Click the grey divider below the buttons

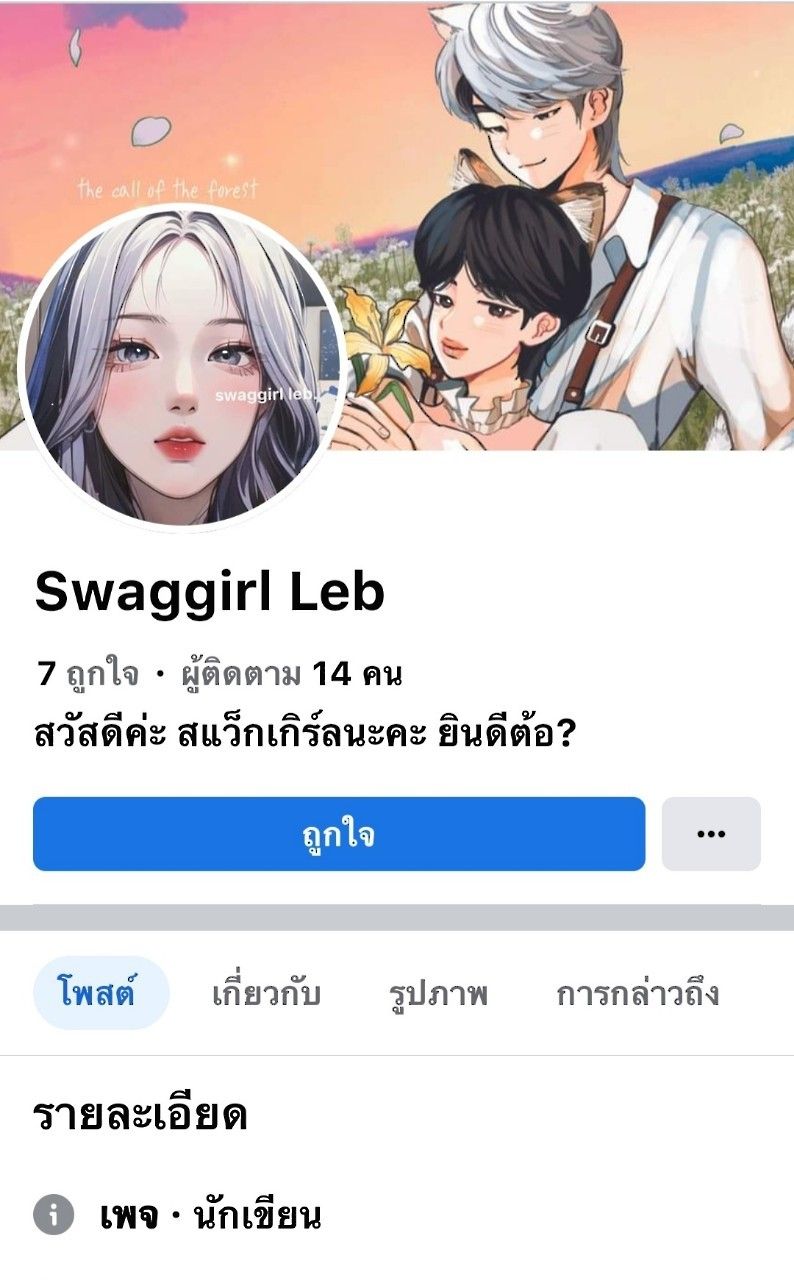(x=397, y=915)
